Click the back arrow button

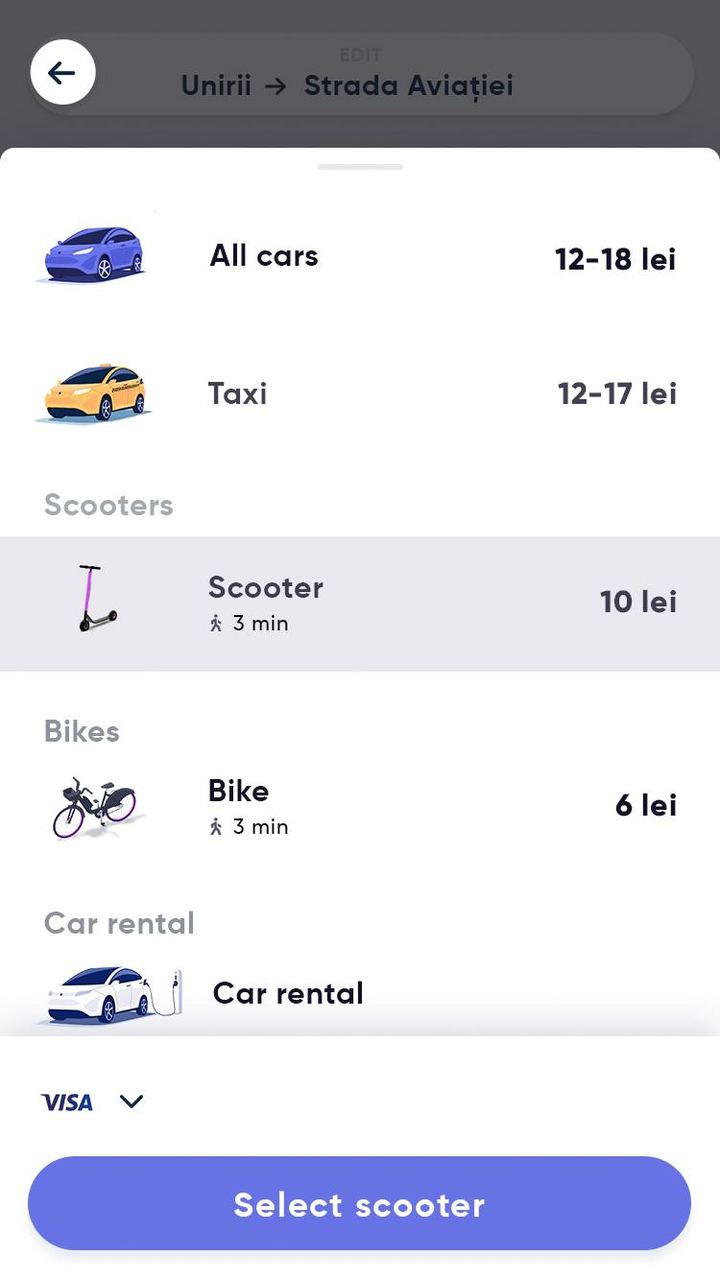62,72
